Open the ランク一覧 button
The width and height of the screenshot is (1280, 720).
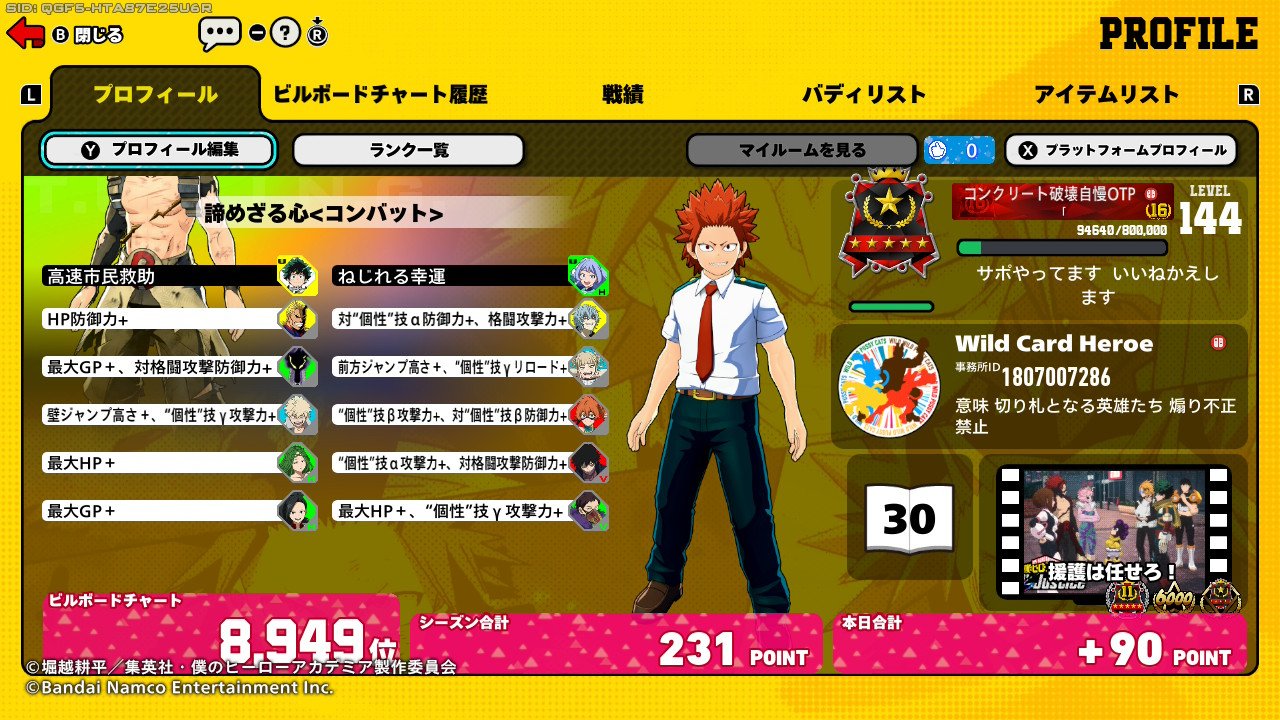tap(408, 150)
